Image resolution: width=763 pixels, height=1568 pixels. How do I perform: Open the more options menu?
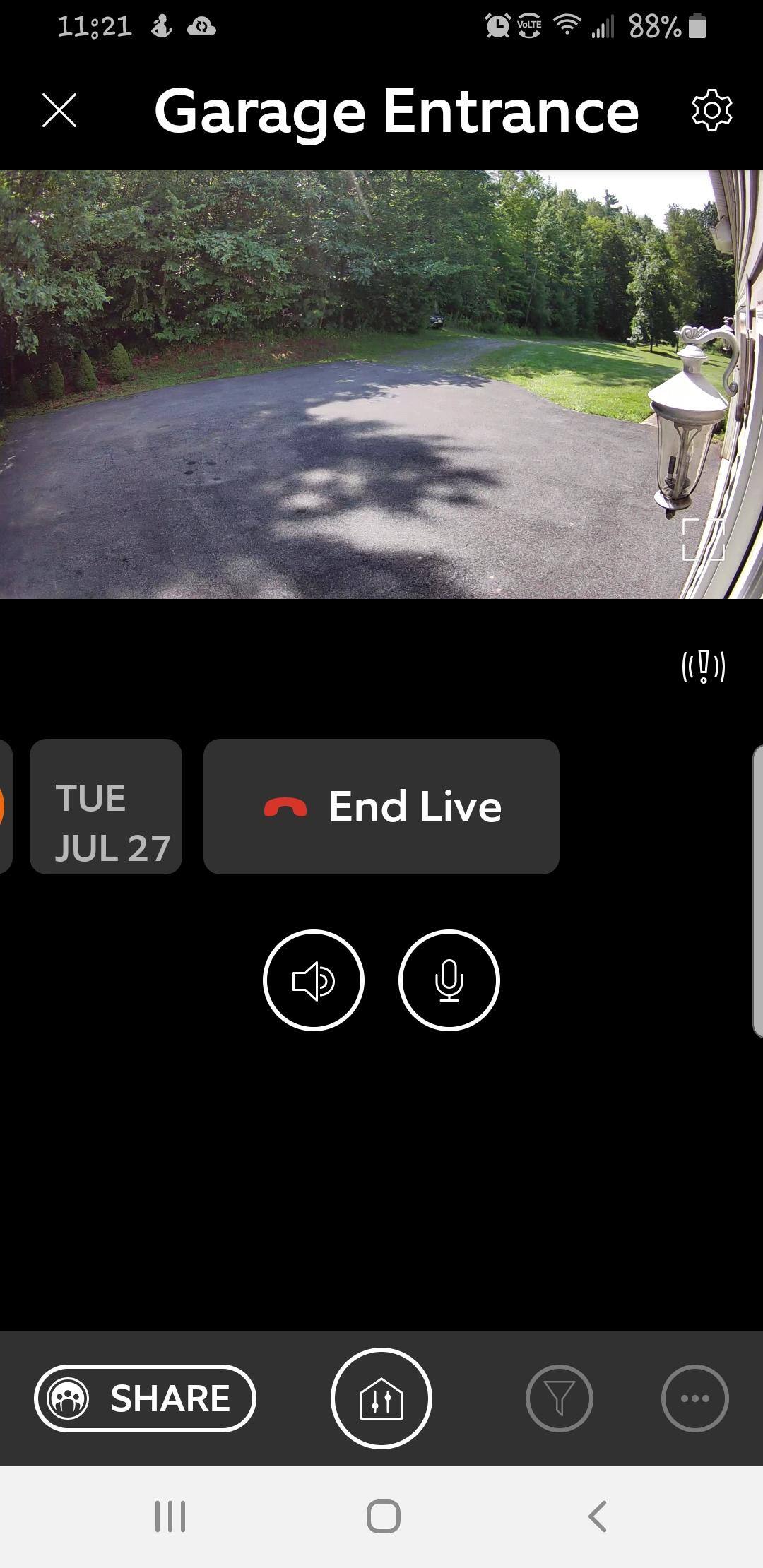(x=694, y=1398)
